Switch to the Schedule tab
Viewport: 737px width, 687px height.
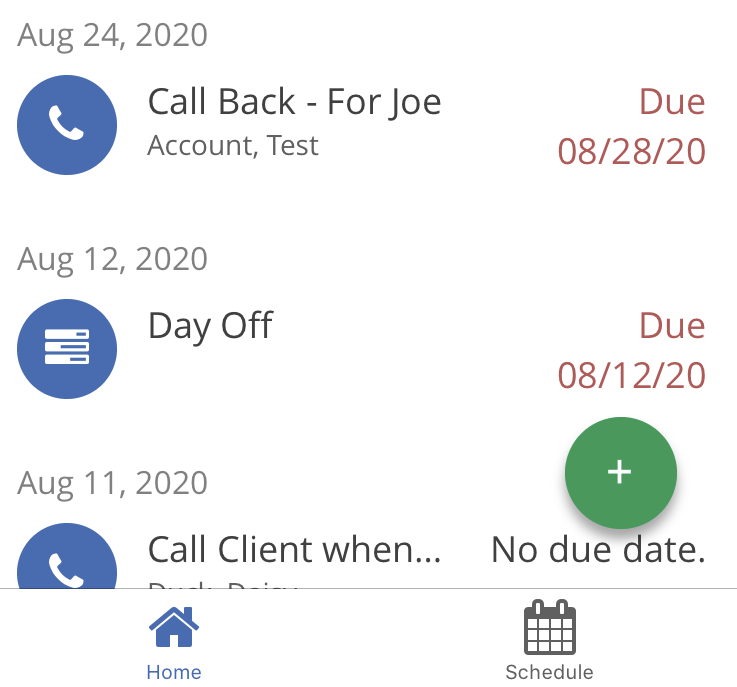click(x=549, y=642)
